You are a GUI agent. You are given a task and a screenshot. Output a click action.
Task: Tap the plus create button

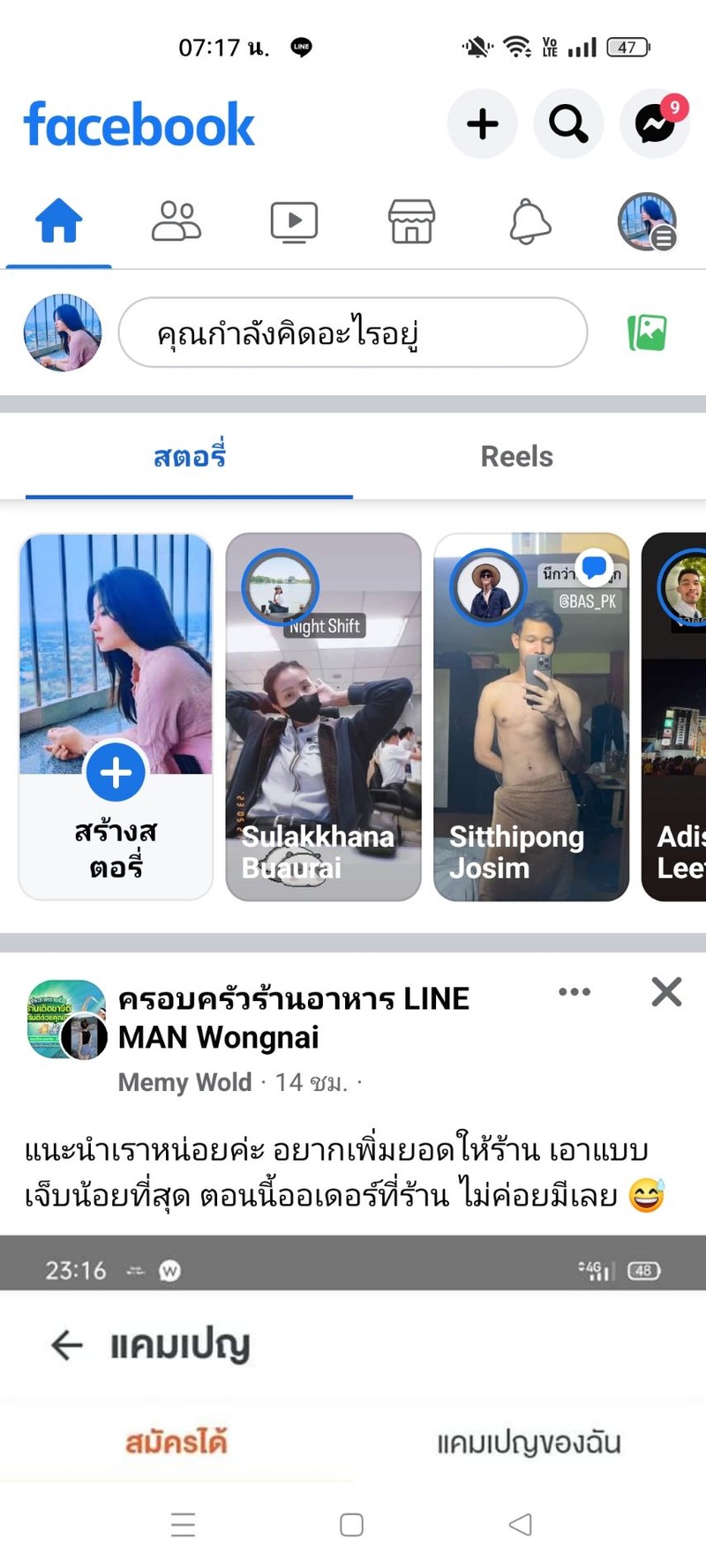pos(482,124)
